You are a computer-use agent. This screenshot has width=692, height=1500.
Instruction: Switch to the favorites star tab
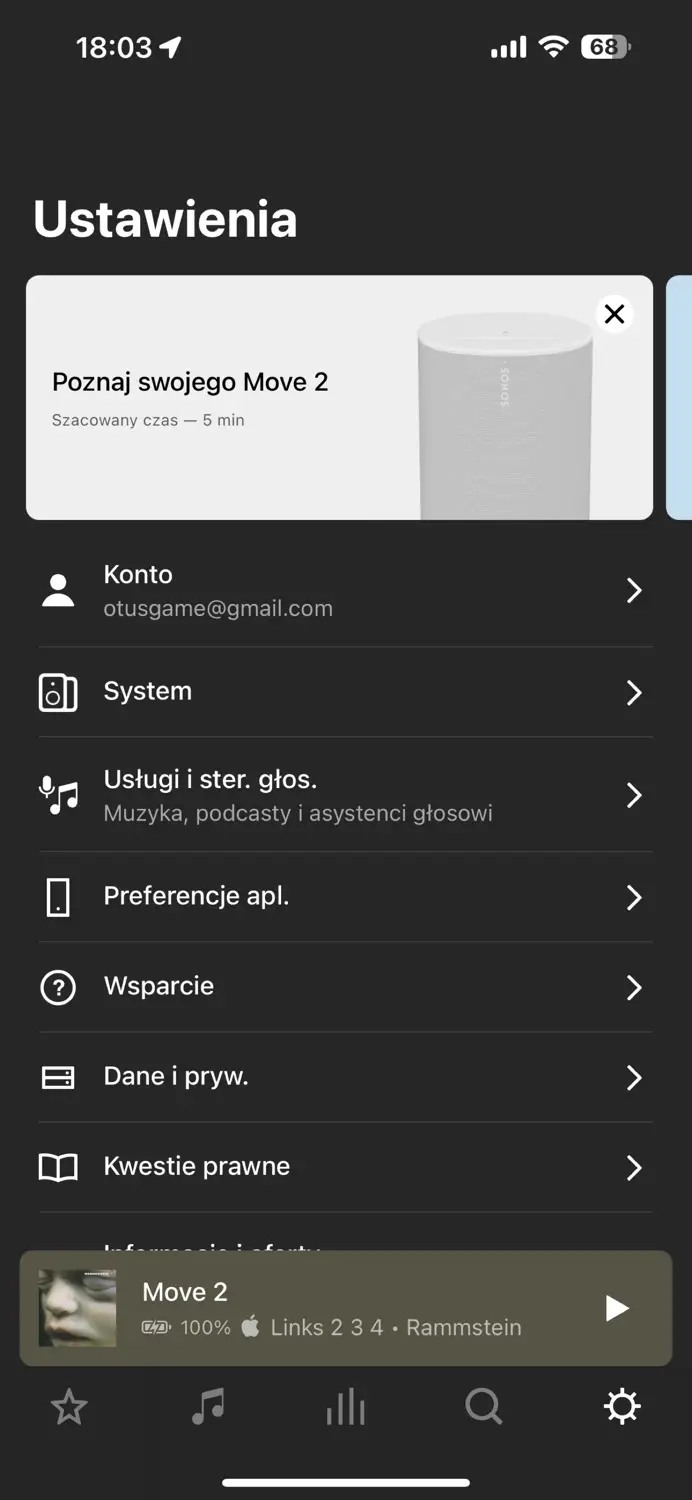[69, 1408]
